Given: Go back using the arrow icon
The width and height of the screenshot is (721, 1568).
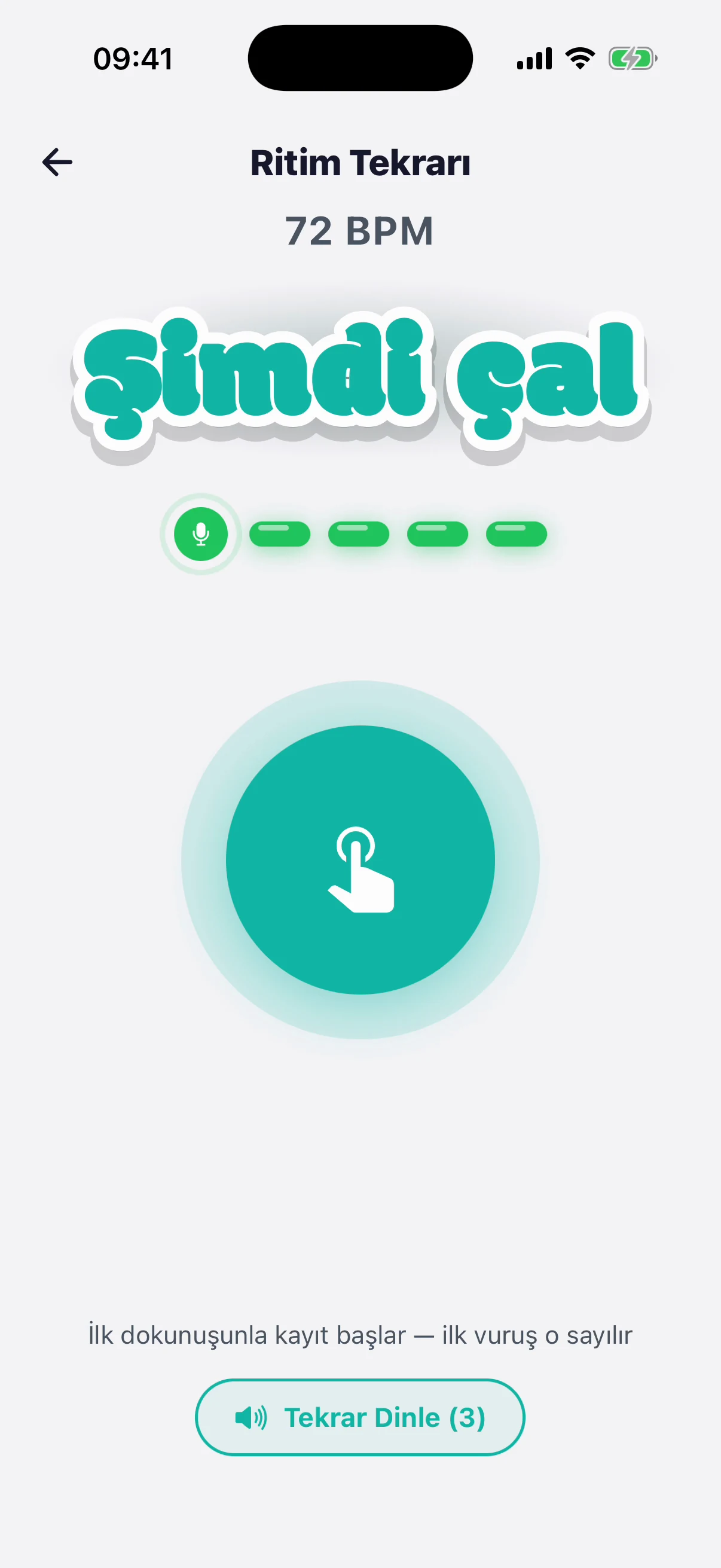Looking at the screenshot, I should [x=57, y=163].
